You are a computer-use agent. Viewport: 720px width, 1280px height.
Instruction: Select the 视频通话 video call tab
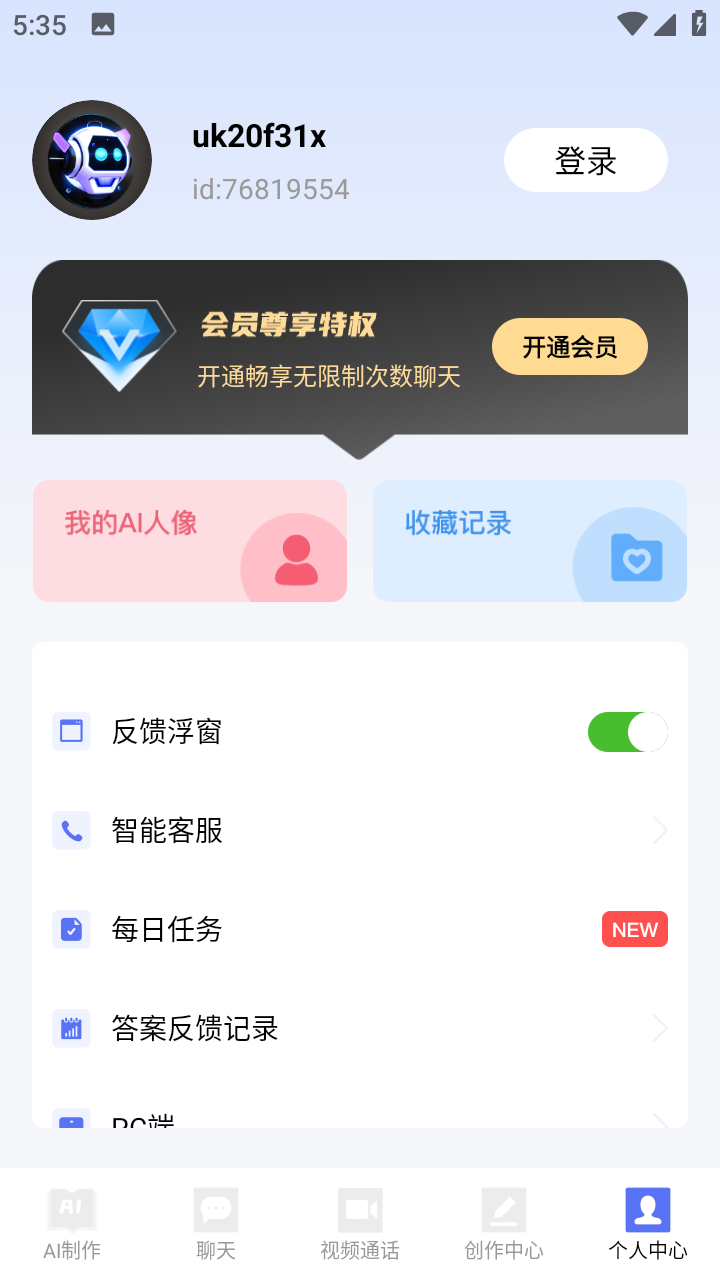click(x=360, y=1223)
